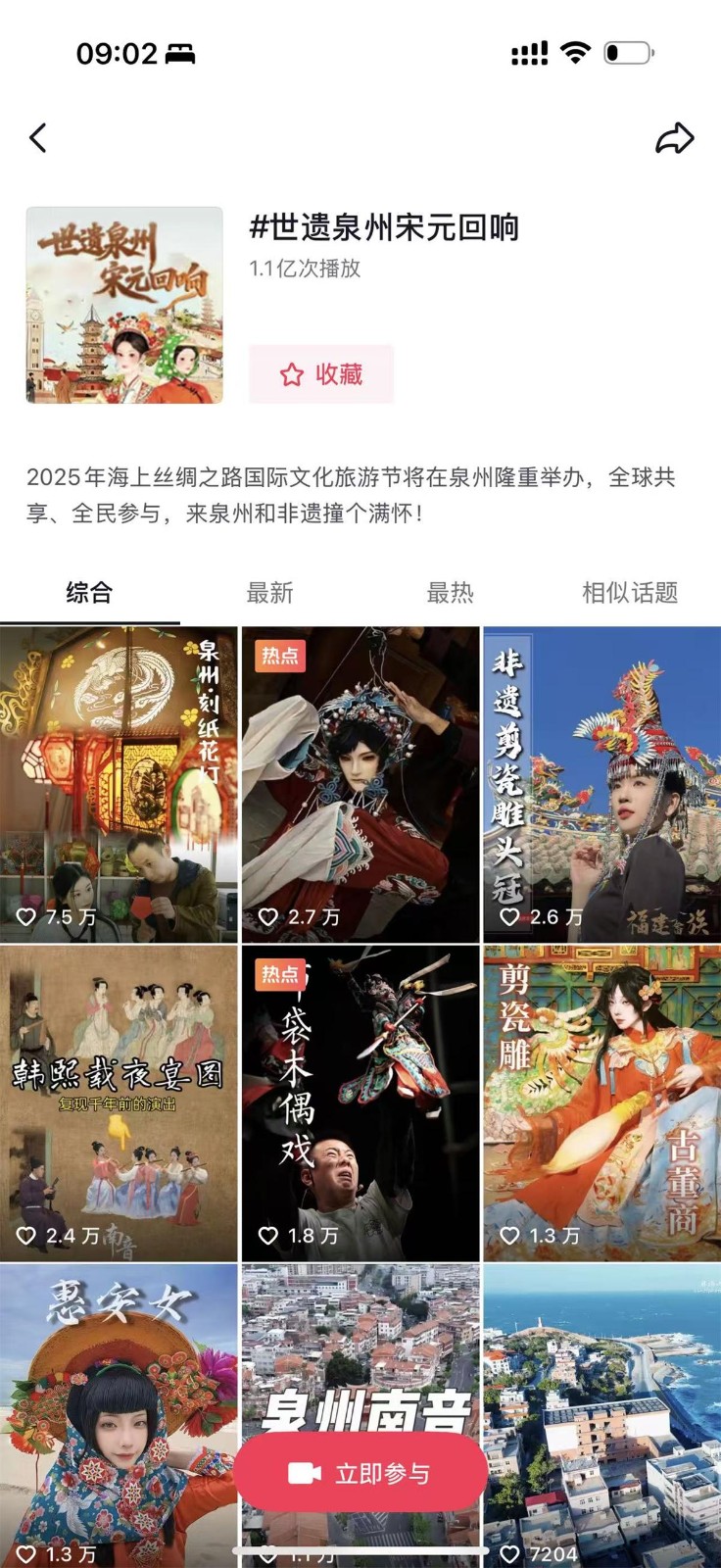Select the 综合 tab
Viewport: 721px width, 1568px height.
coord(89,593)
